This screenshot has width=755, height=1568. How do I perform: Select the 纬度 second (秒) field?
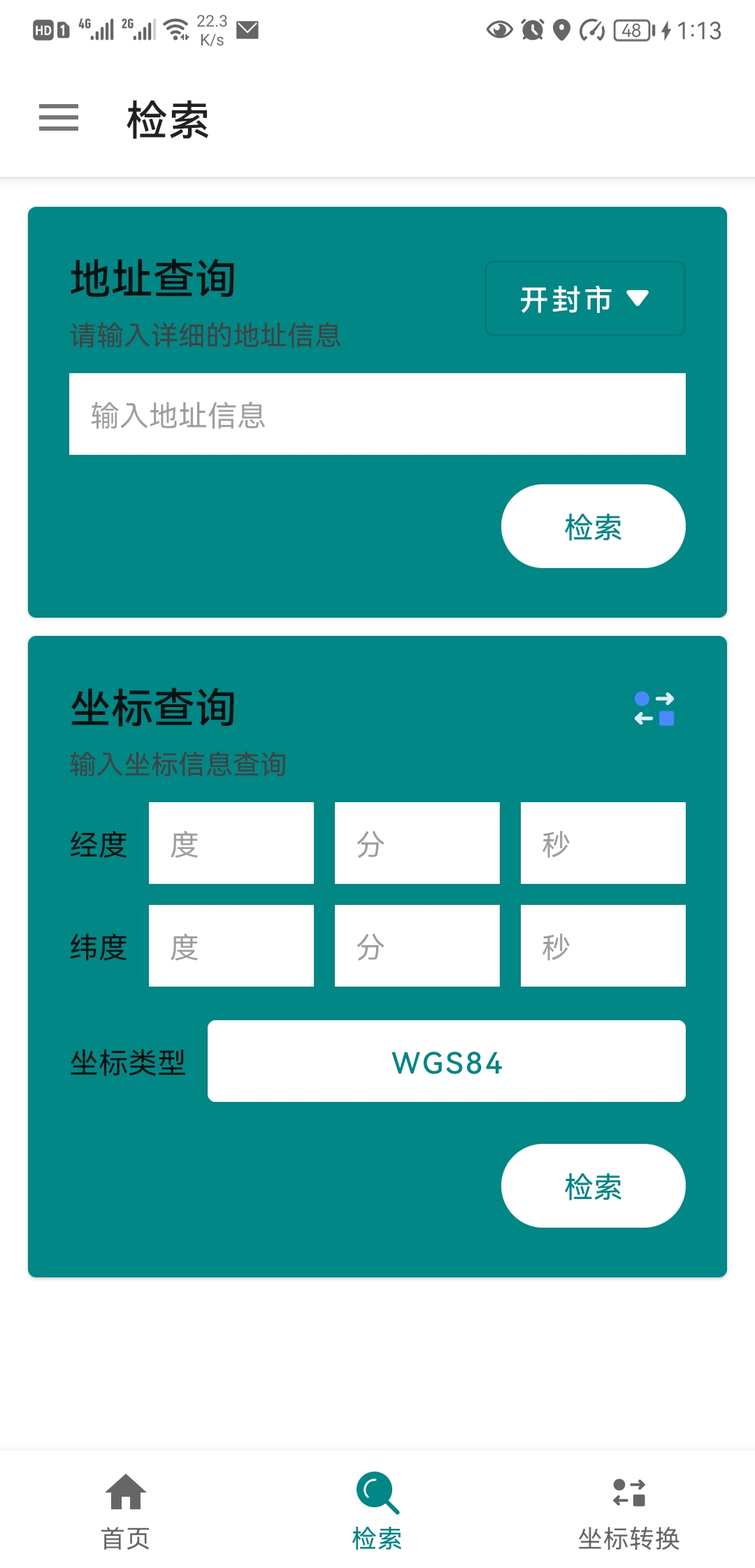coord(603,946)
